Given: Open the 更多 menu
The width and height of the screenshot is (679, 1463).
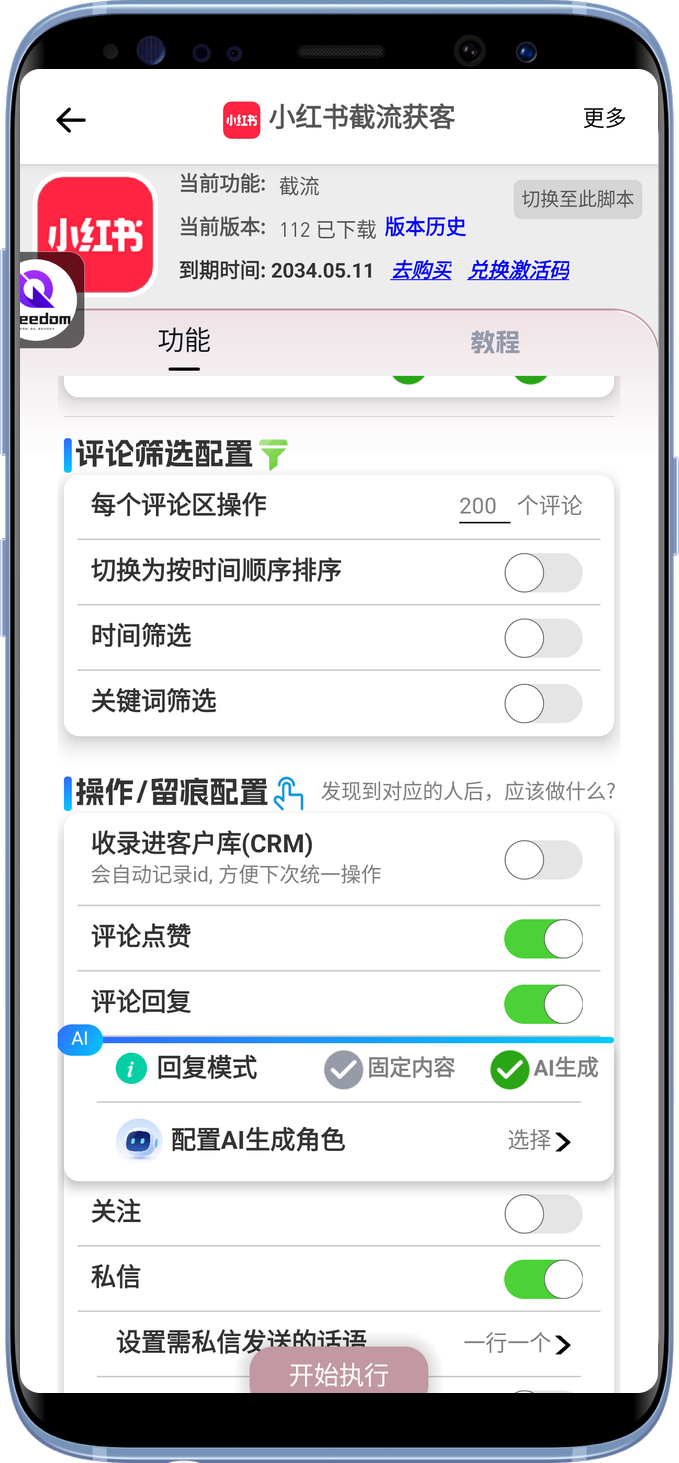Looking at the screenshot, I should (604, 118).
